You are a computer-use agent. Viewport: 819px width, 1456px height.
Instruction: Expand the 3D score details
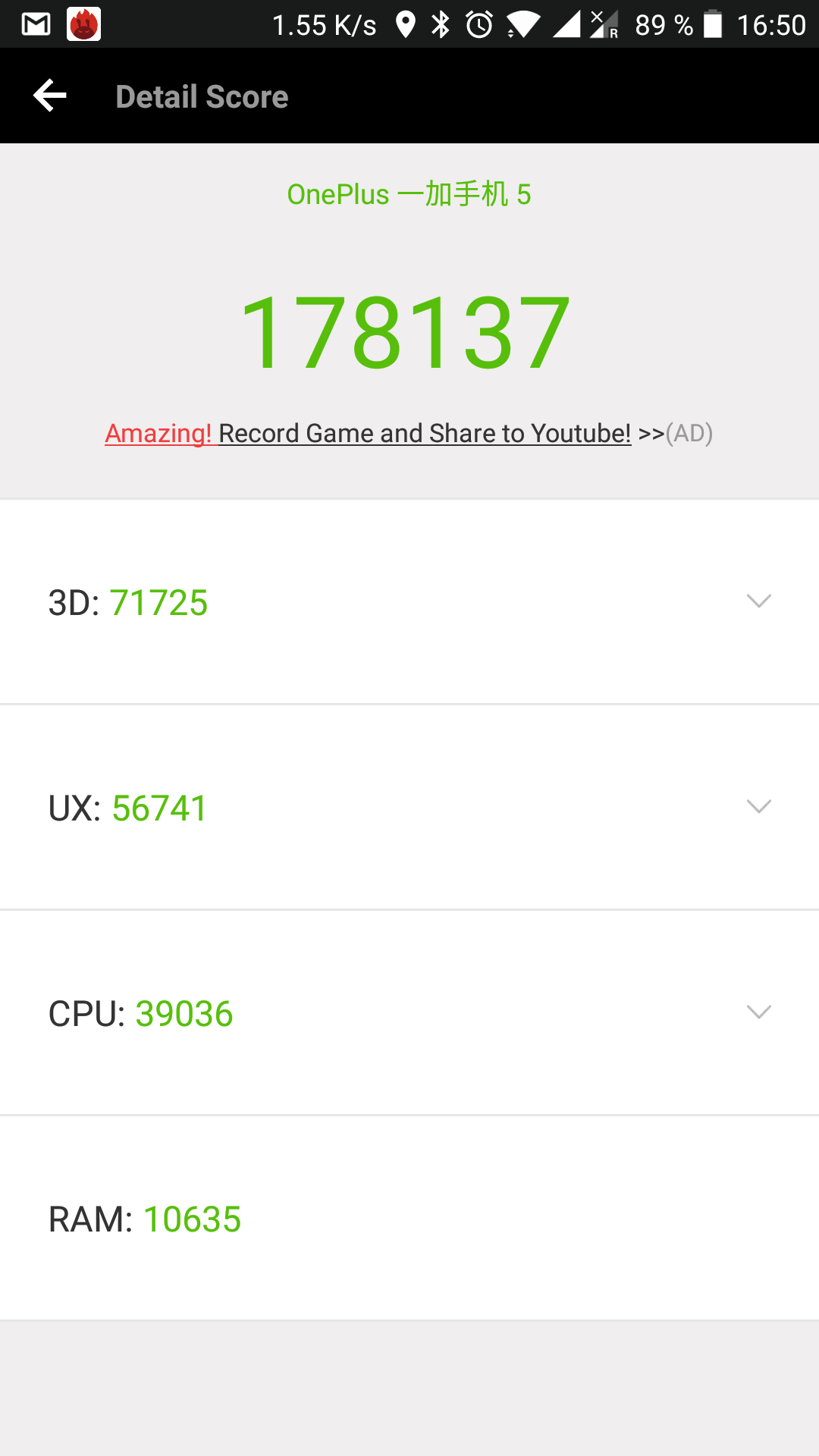[409, 602]
